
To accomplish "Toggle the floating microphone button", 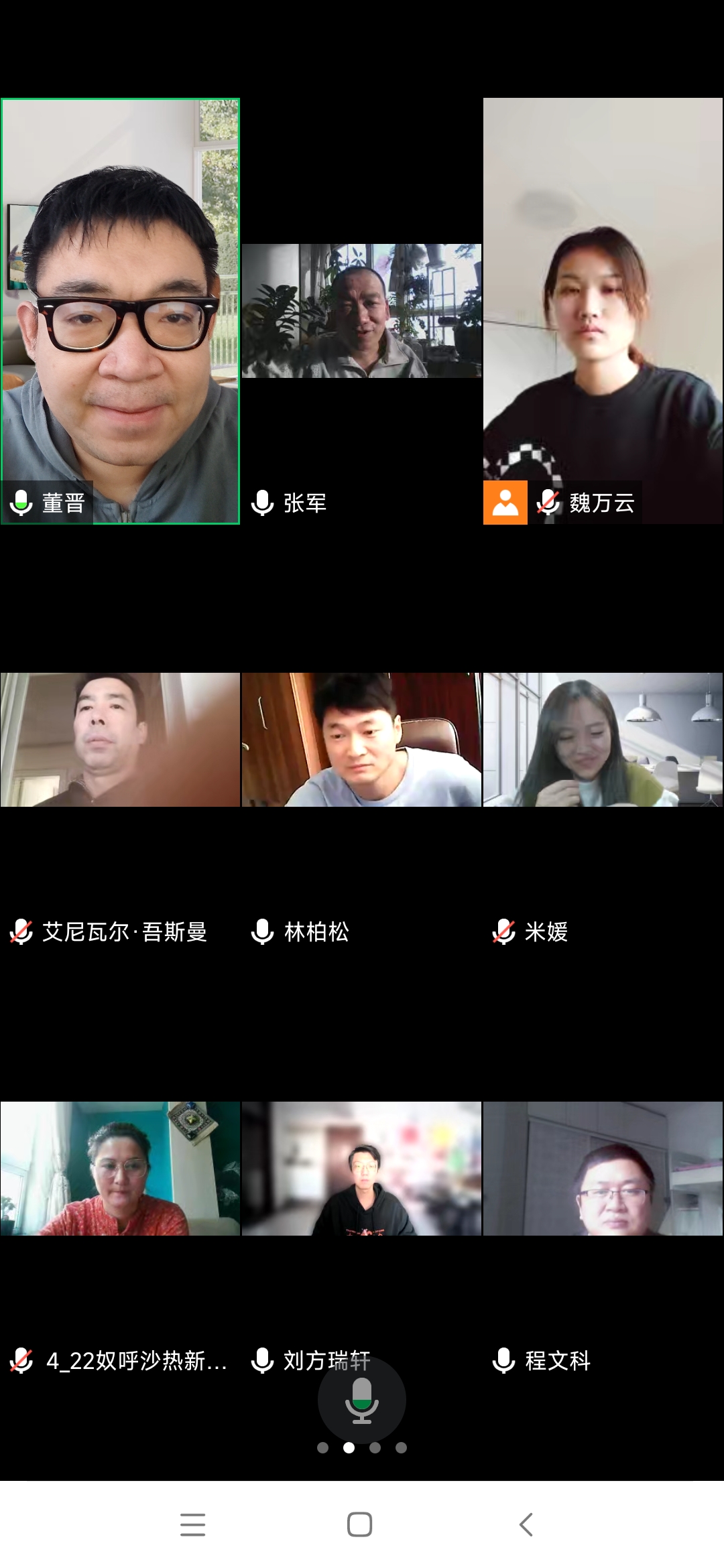I will pos(361,1400).
